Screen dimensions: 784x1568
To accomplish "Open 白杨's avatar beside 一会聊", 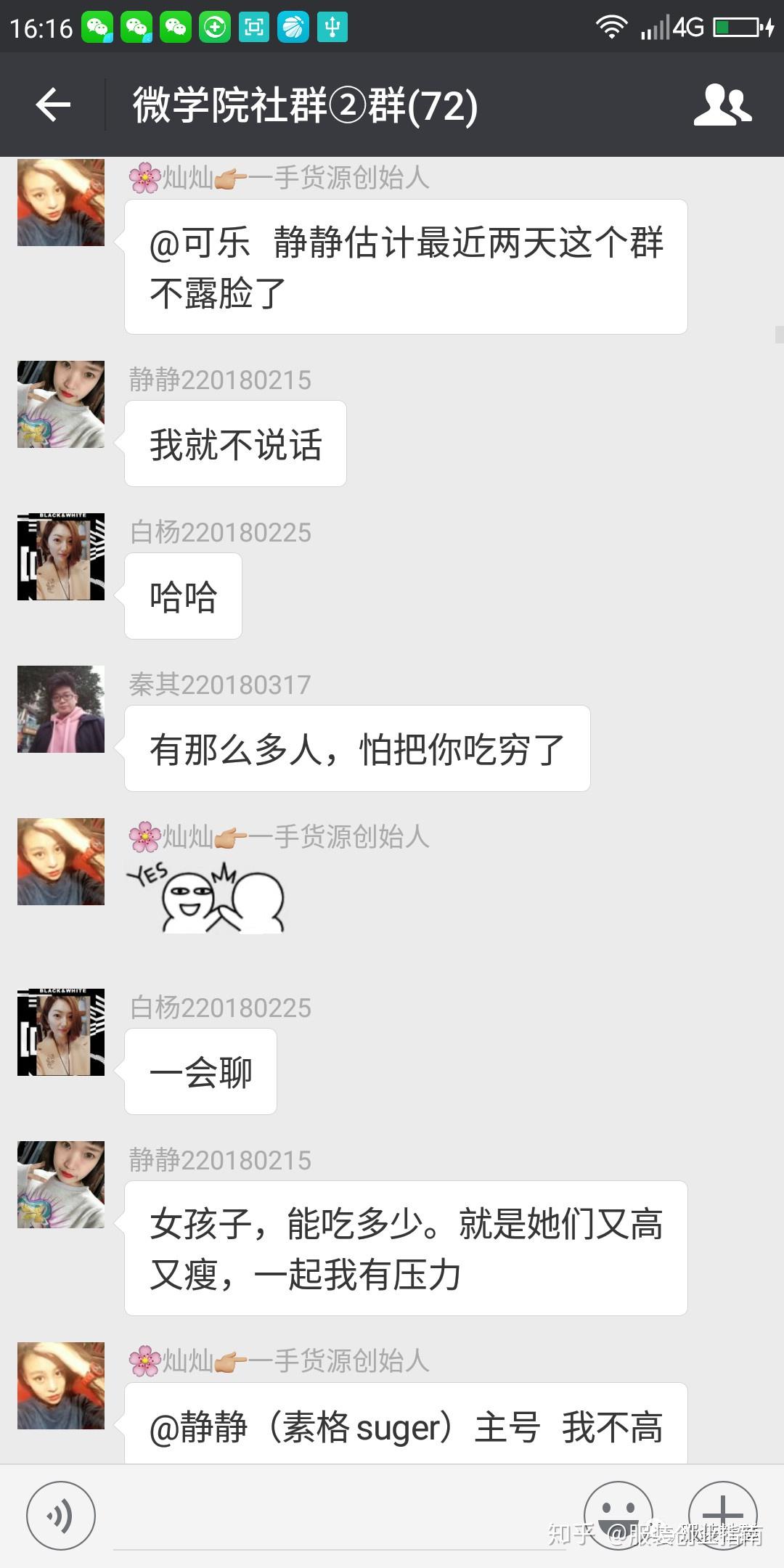I will [61, 1032].
